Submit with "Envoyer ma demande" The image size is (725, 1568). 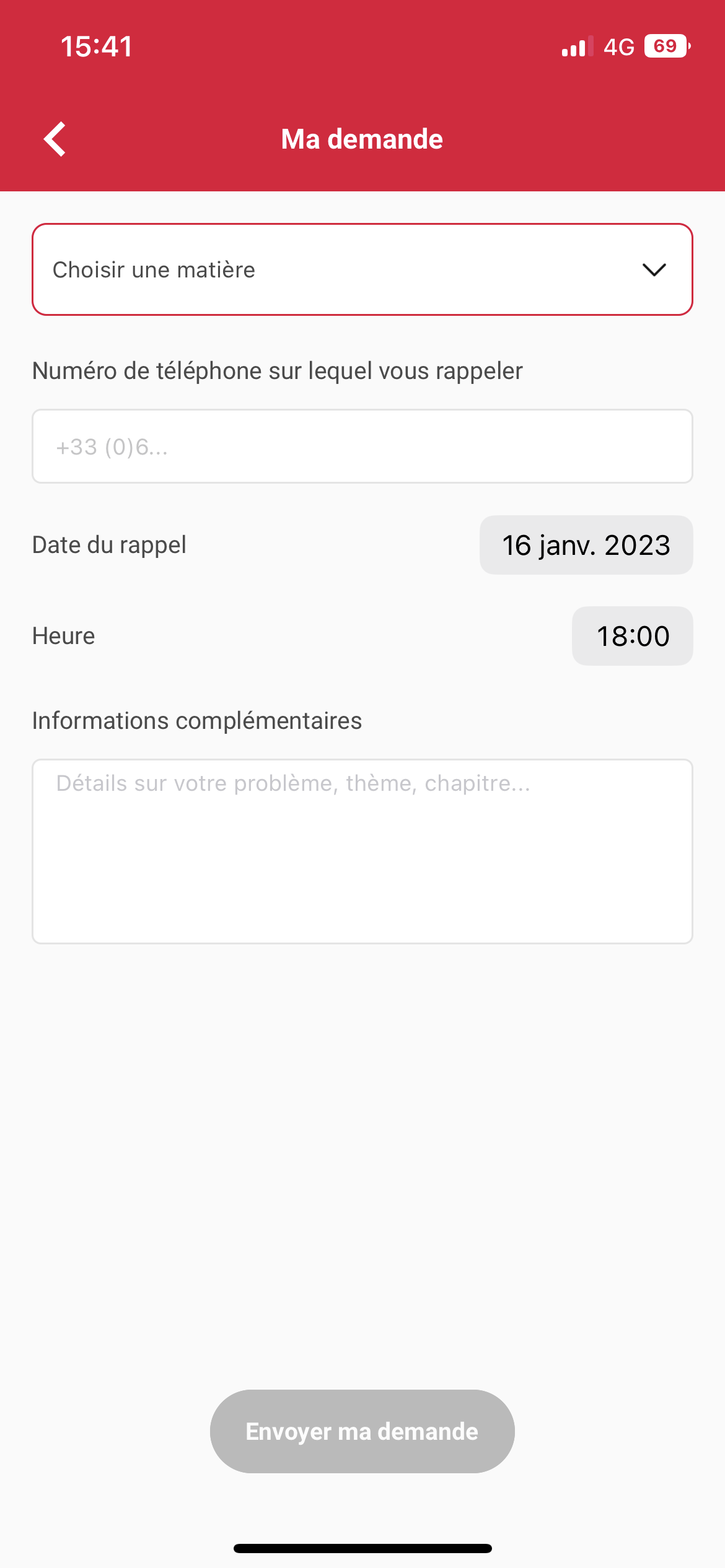click(x=362, y=1431)
